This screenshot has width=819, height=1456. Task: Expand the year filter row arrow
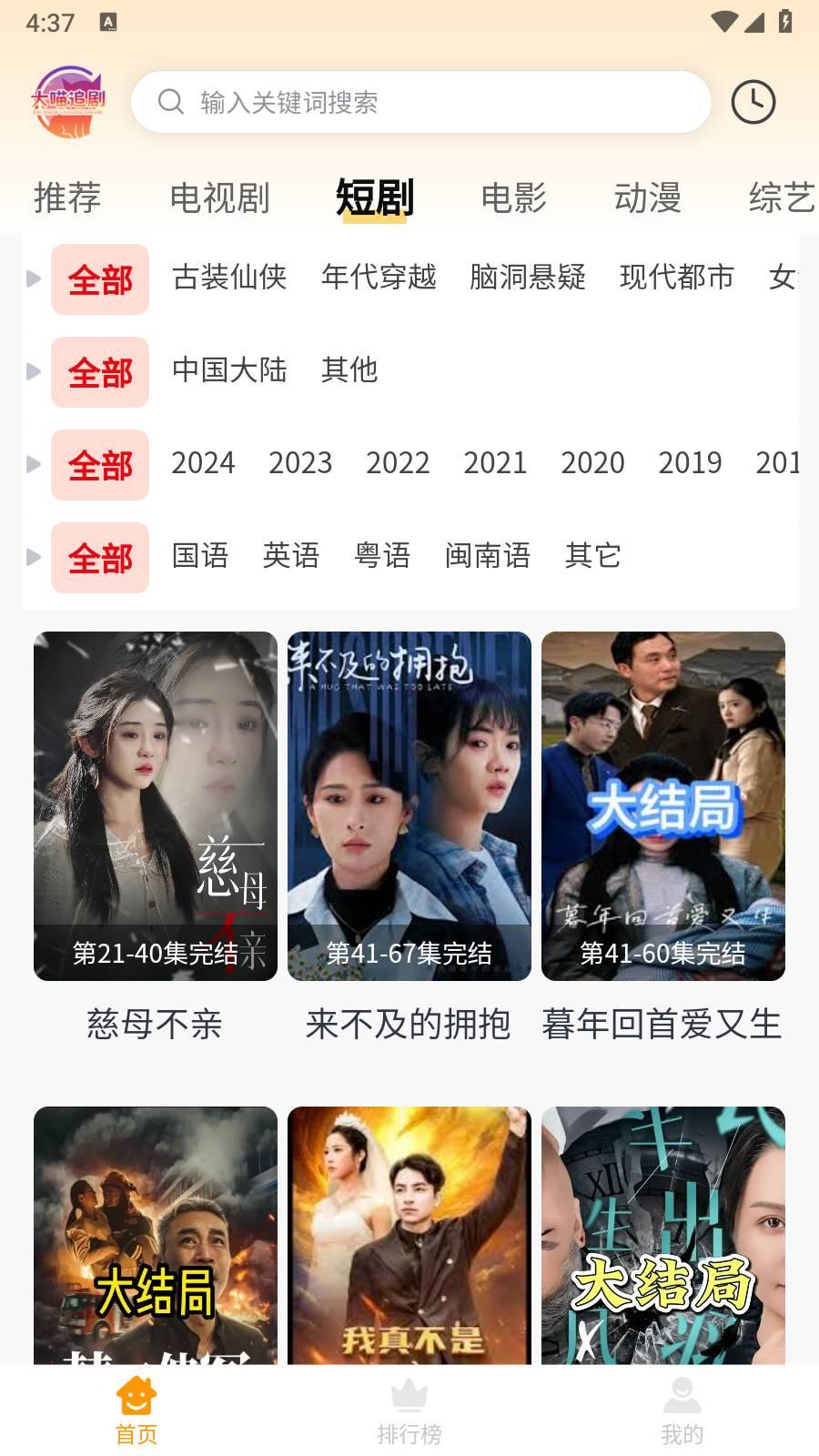pos(33,464)
